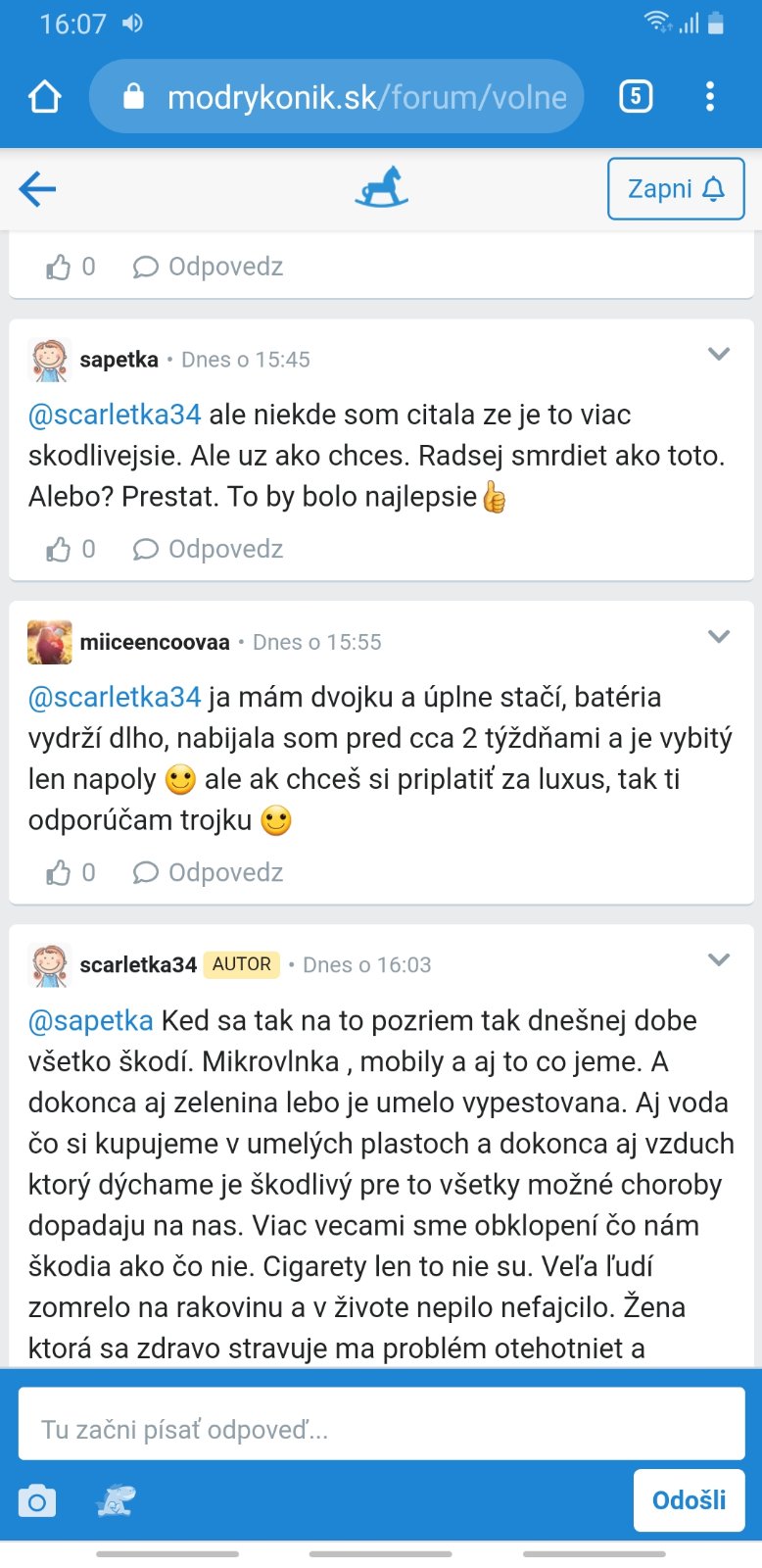Tap the Zapni notifications button
This screenshot has width=762, height=1568.
tap(676, 188)
